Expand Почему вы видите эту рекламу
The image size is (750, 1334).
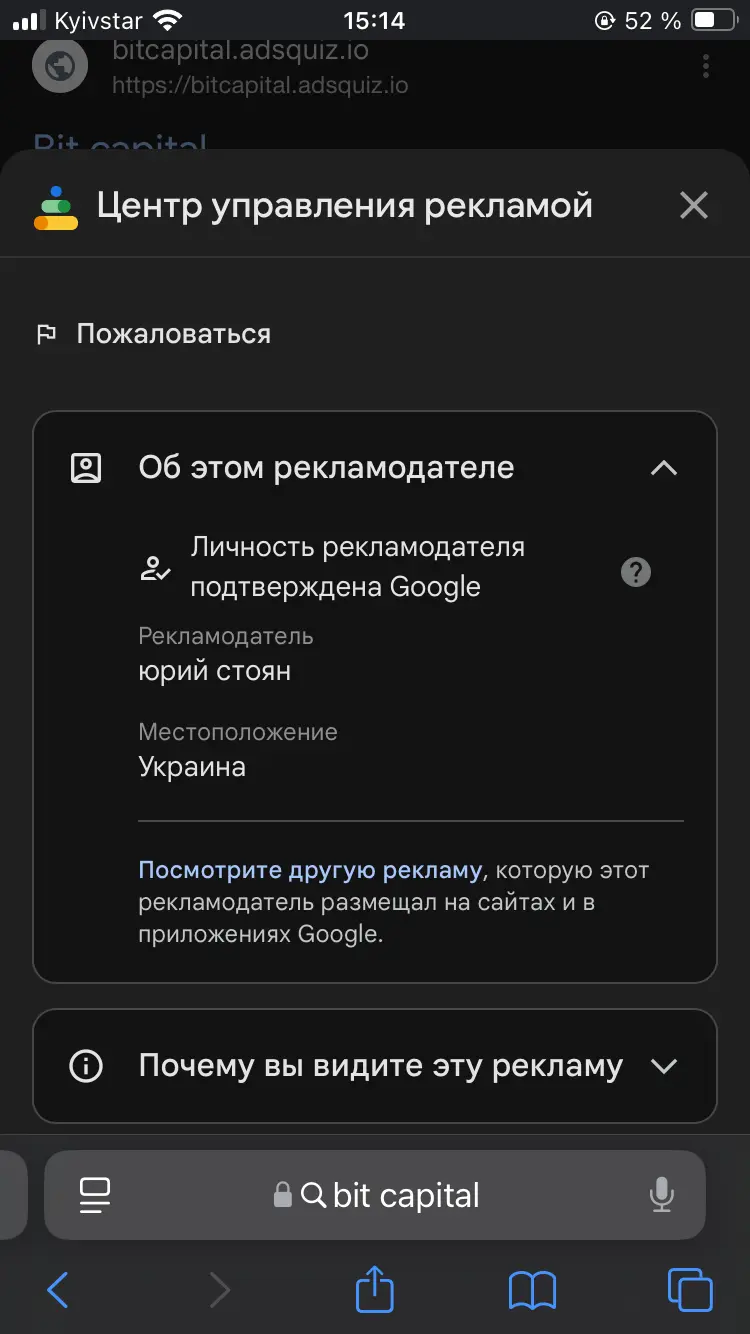(663, 1066)
